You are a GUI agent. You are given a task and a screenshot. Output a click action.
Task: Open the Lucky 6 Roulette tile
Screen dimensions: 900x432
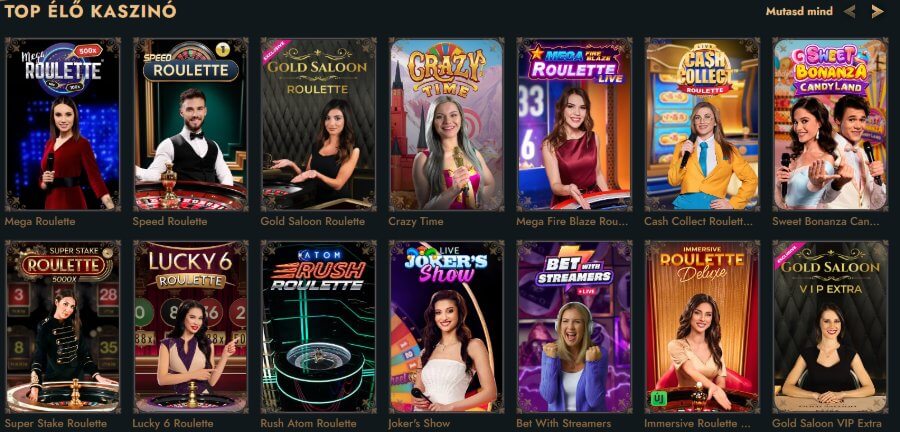click(x=191, y=326)
